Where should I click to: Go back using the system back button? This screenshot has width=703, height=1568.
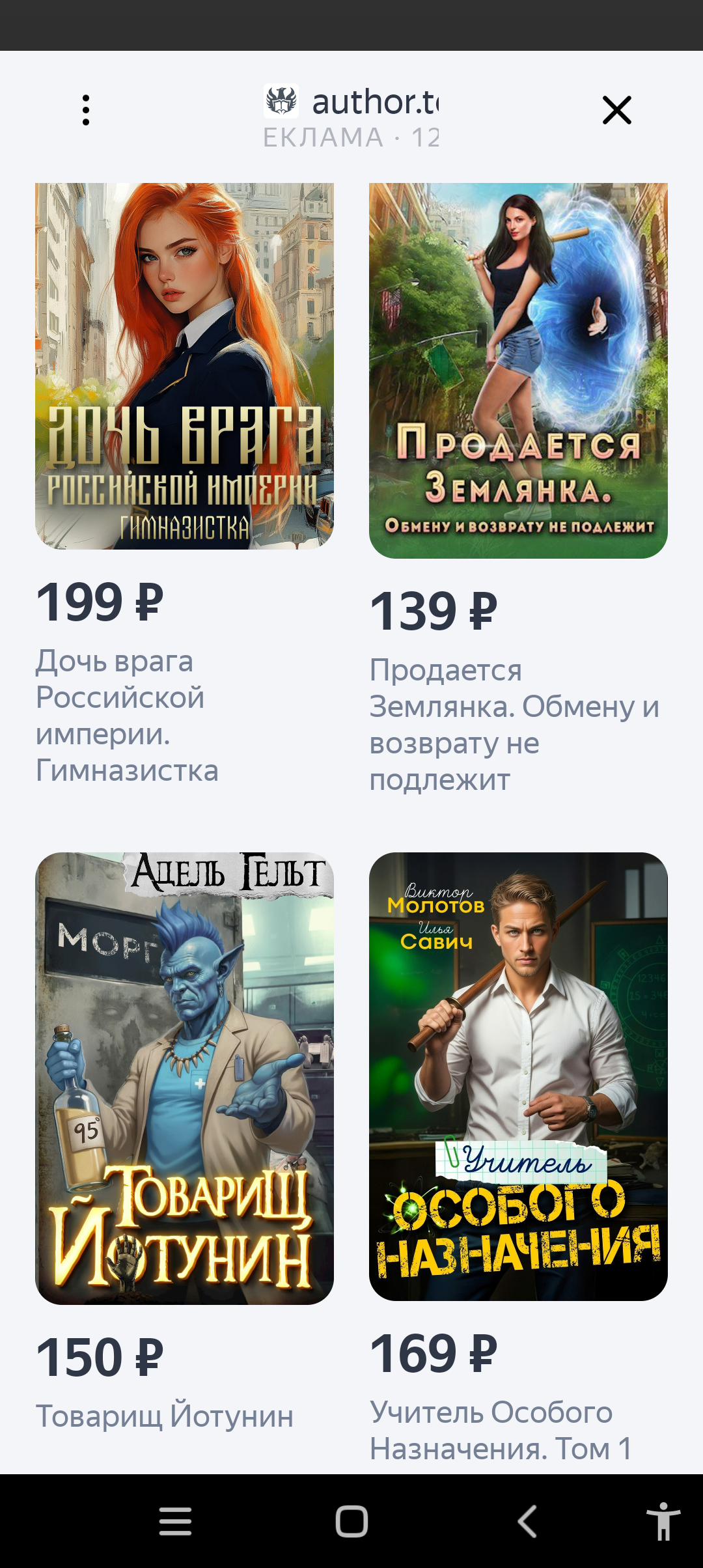[527, 1522]
